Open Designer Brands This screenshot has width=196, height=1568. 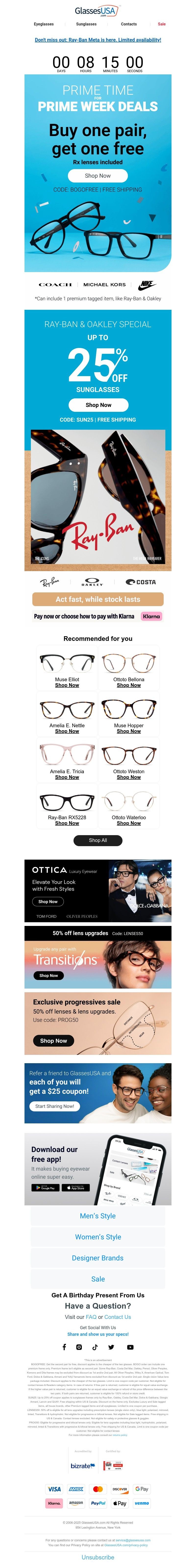click(x=98, y=1257)
